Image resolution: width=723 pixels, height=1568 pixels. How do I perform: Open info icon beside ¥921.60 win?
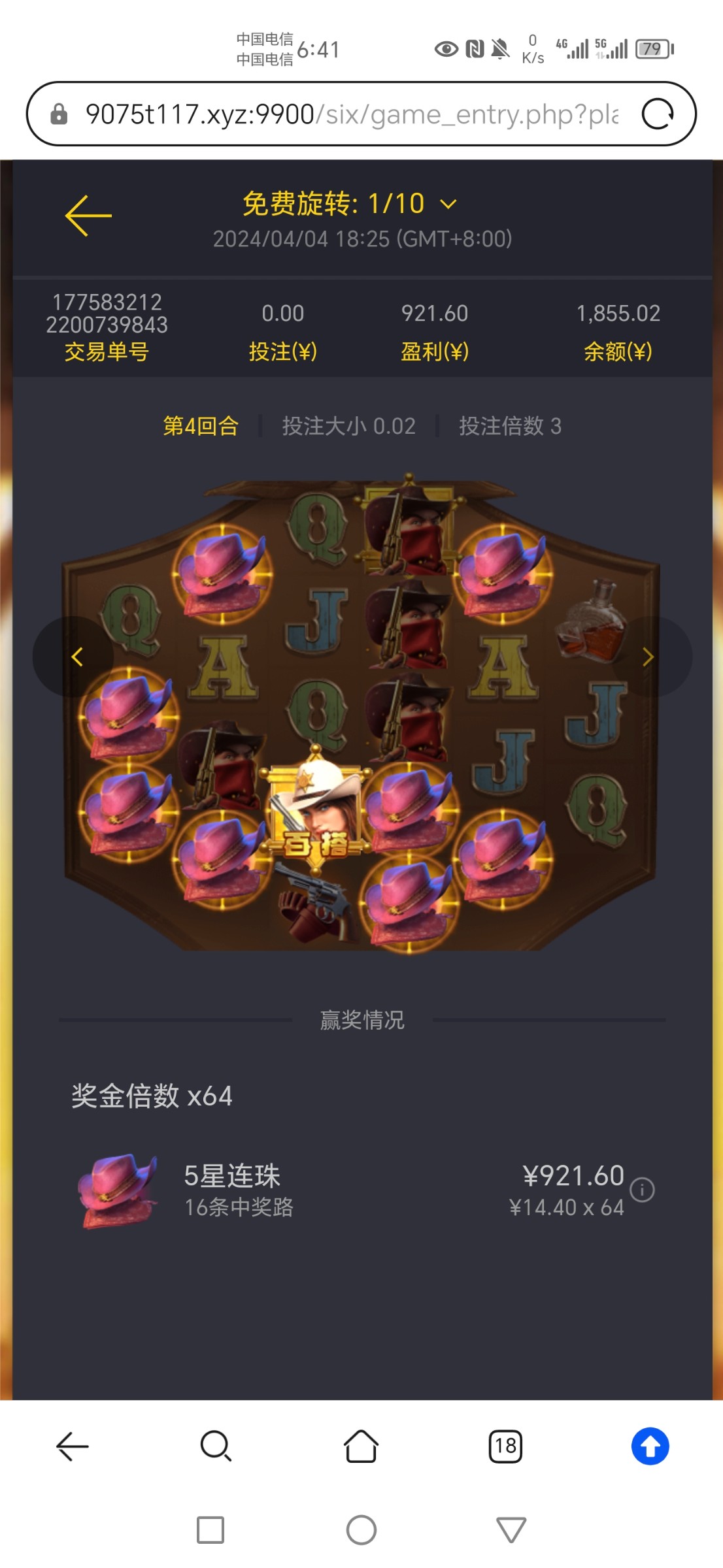(x=642, y=1190)
